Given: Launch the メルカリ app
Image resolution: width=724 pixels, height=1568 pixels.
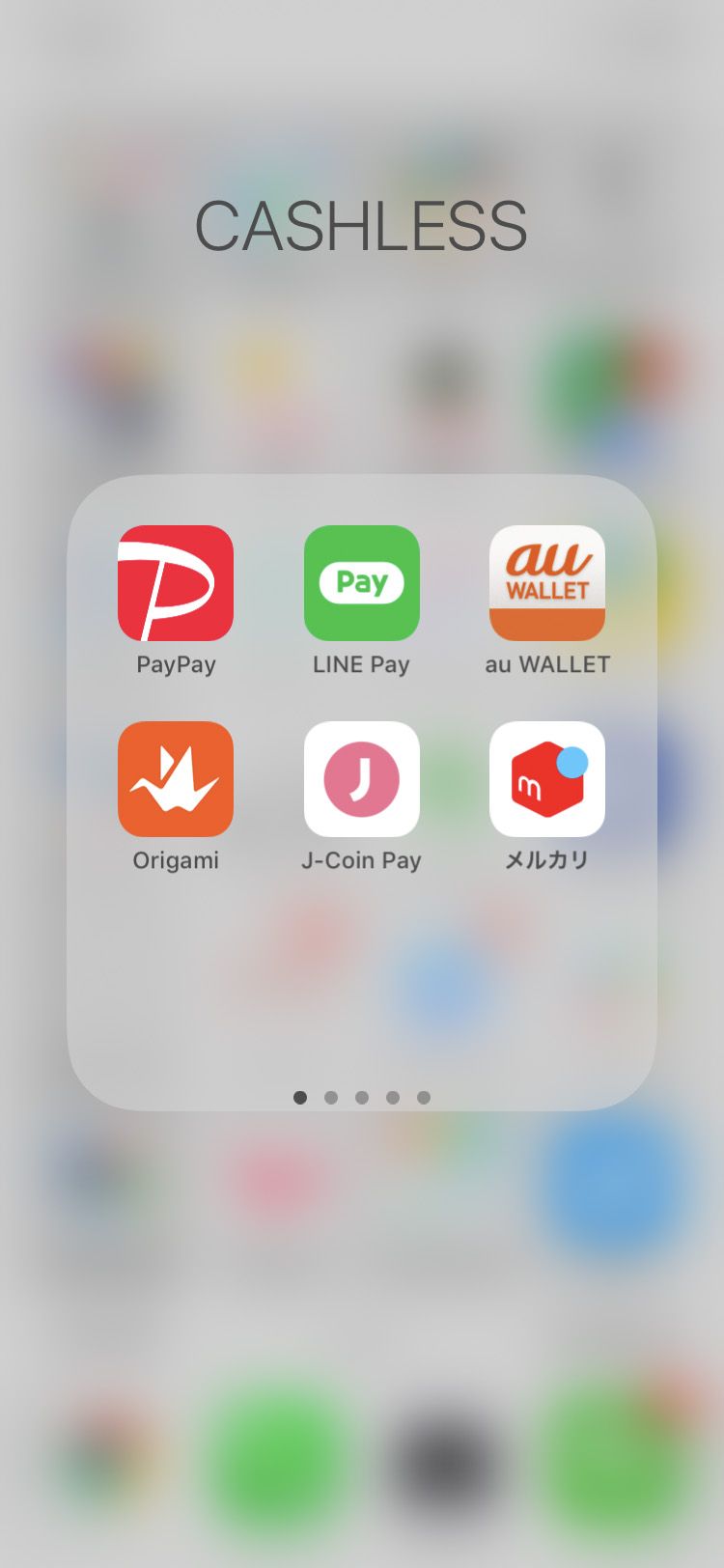Looking at the screenshot, I should [x=547, y=779].
